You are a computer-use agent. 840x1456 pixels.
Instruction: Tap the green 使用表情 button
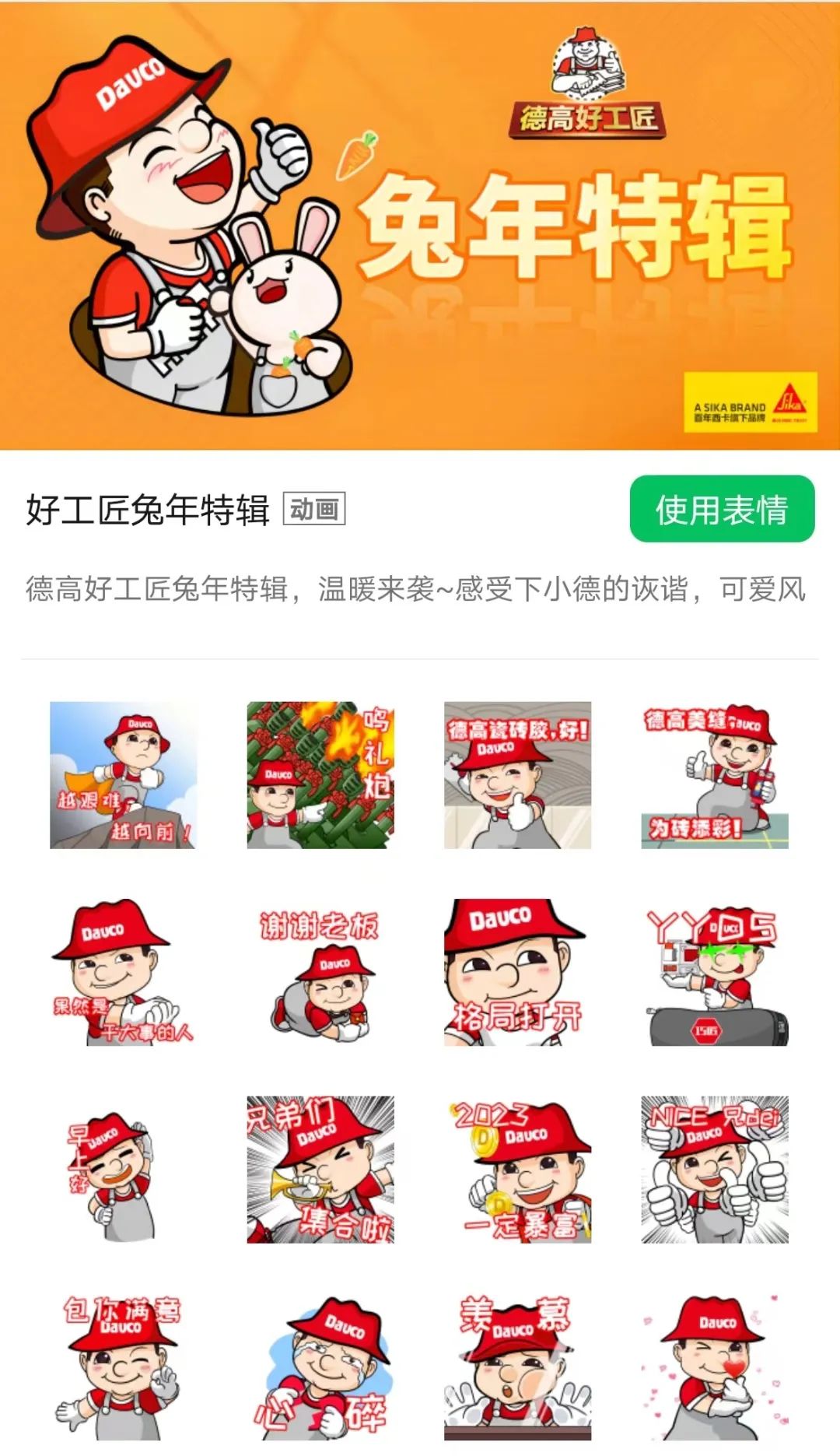722,510
